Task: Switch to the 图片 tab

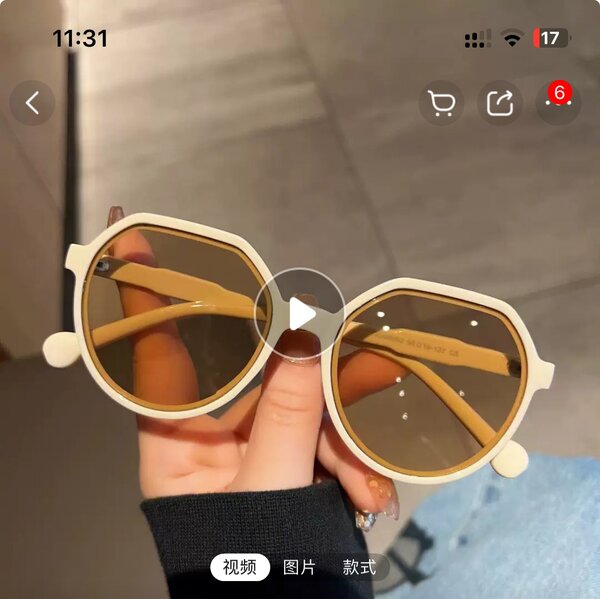Action: pos(299,567)
